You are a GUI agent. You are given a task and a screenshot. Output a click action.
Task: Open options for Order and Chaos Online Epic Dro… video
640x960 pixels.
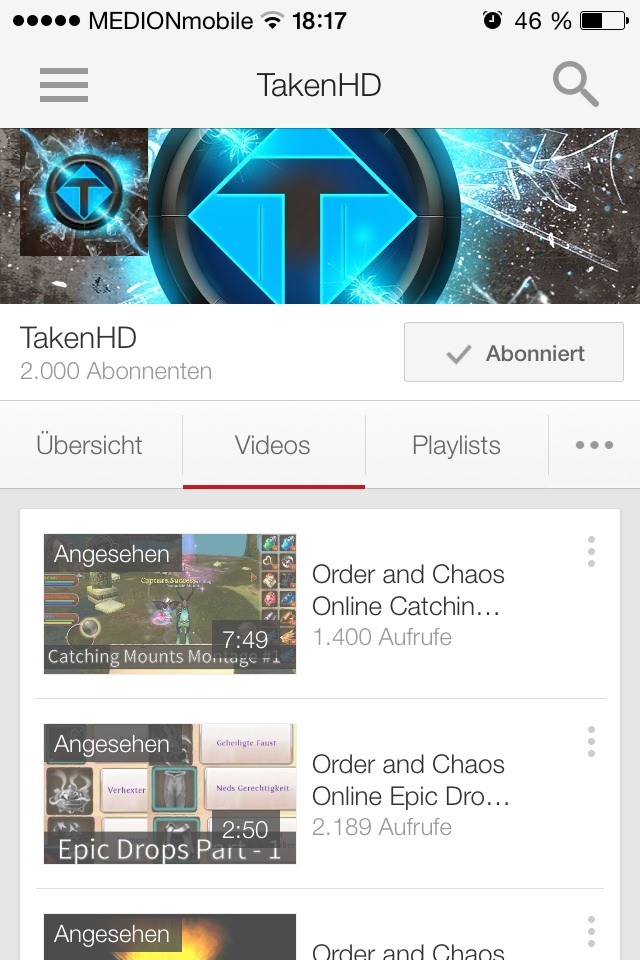591,742
